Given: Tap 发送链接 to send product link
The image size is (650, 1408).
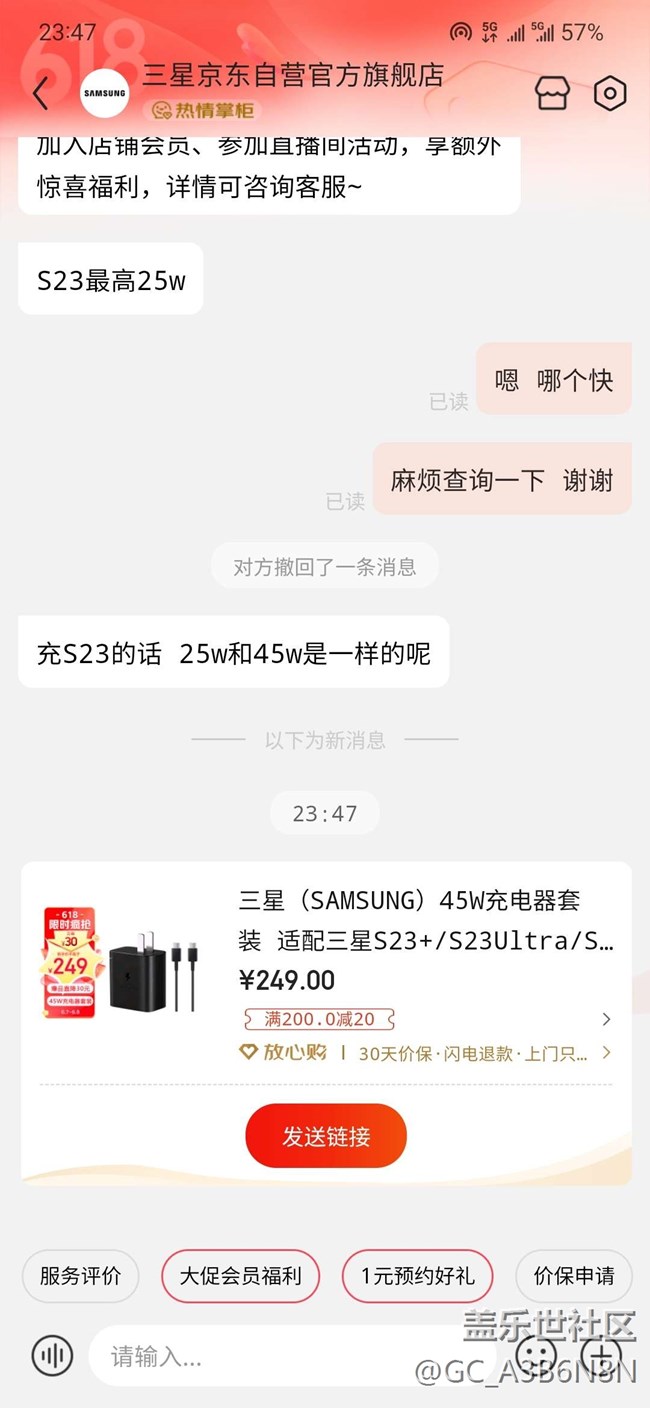Looking at the screenshot, I should (x=326, y=1136).
